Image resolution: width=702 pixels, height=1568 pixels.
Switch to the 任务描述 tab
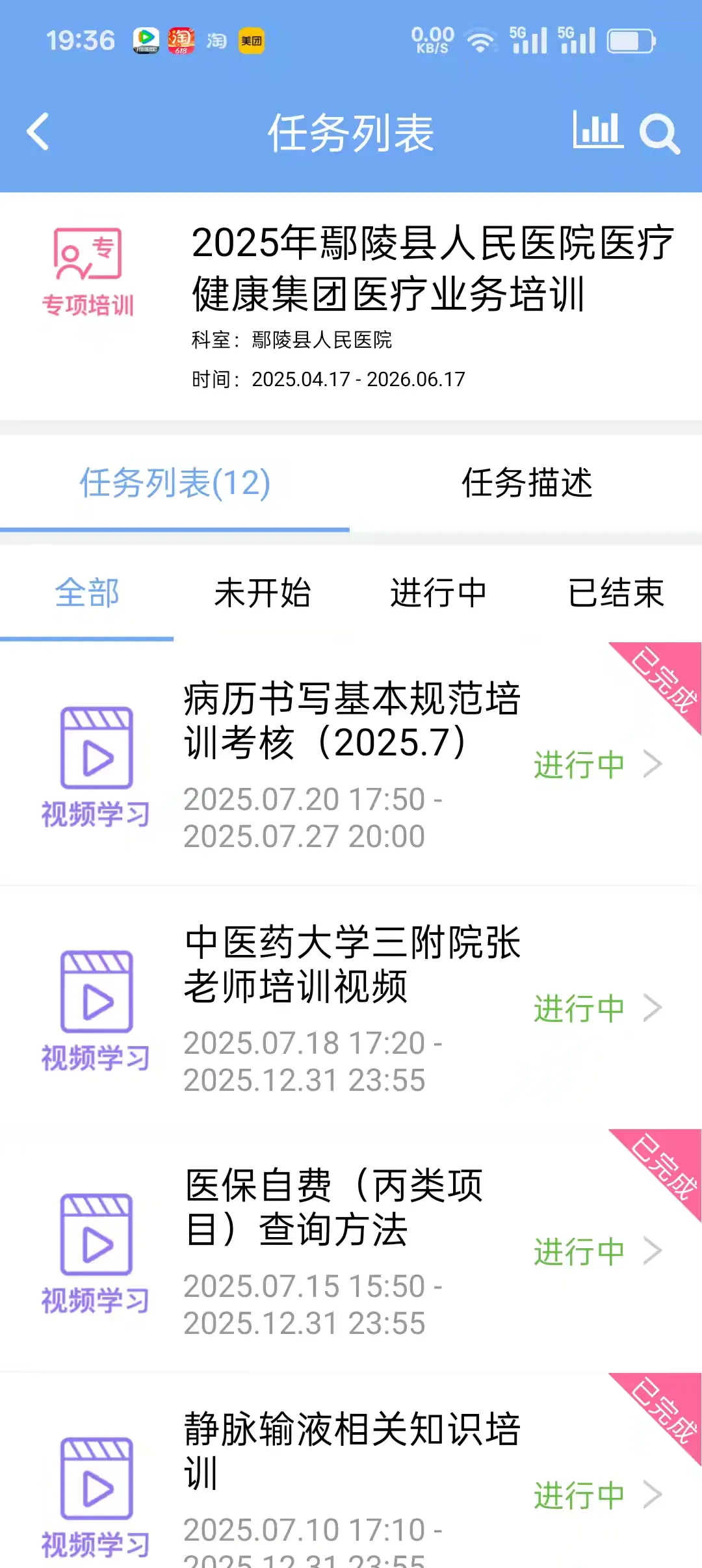tap(526, 483)
